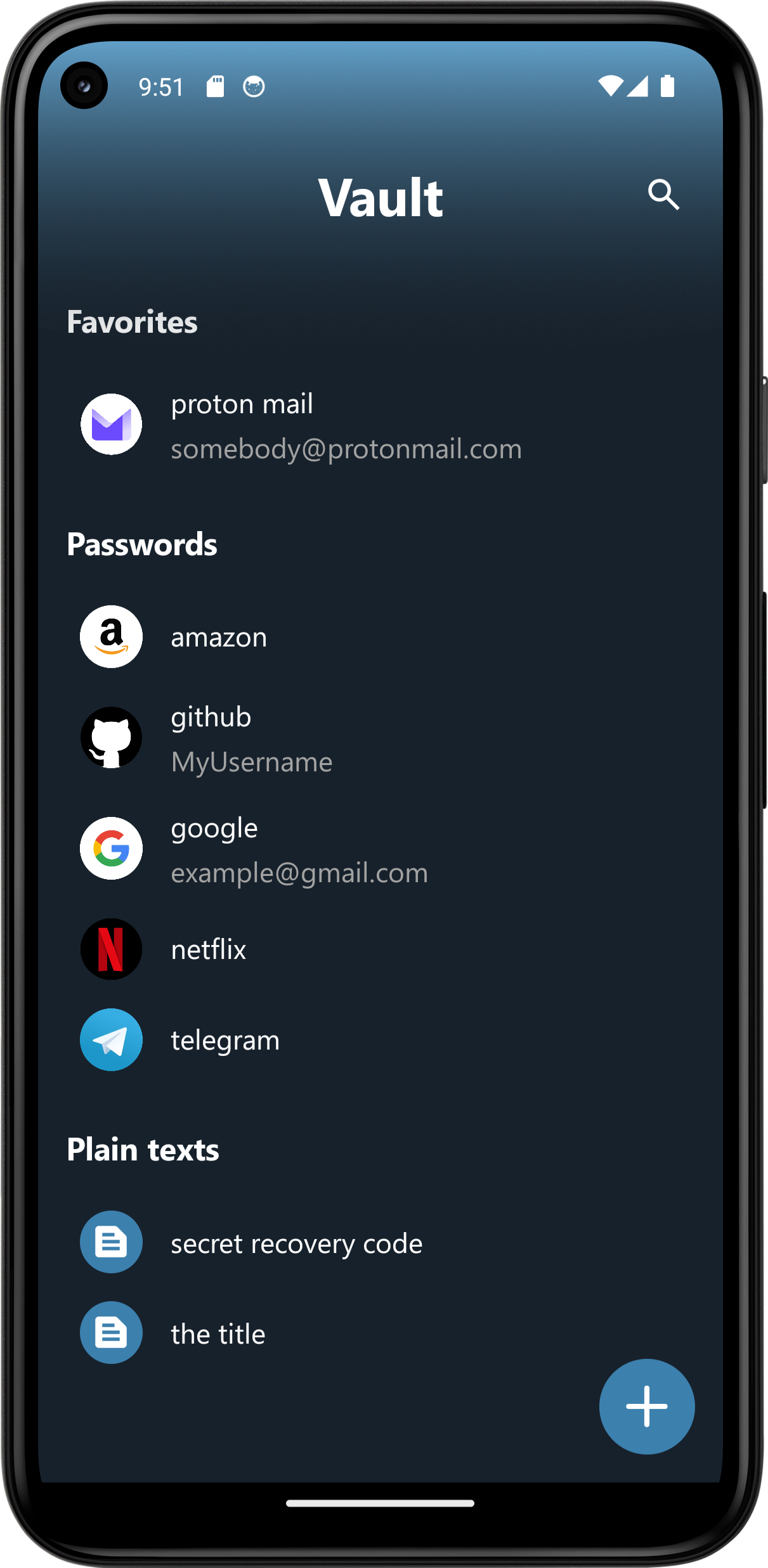Open the netflix password entry
The height and width of the screenshot is (1568, 768).
click(381, 949)
